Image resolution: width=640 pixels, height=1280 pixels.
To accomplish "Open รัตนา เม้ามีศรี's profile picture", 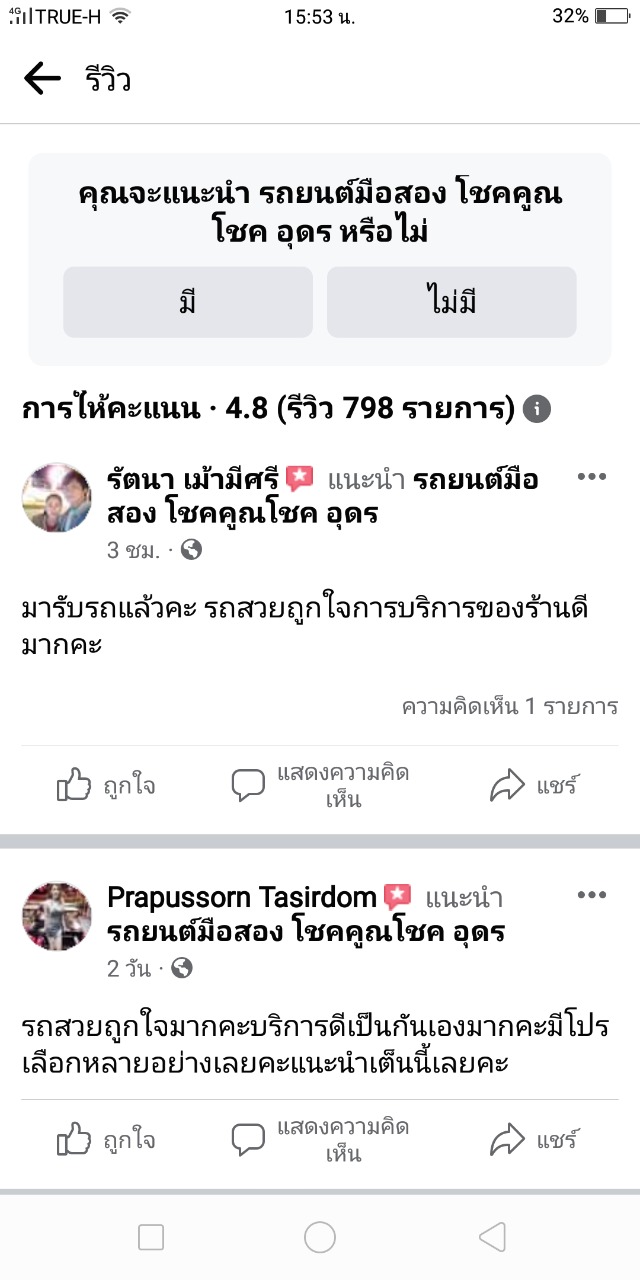I will [57, 497].
